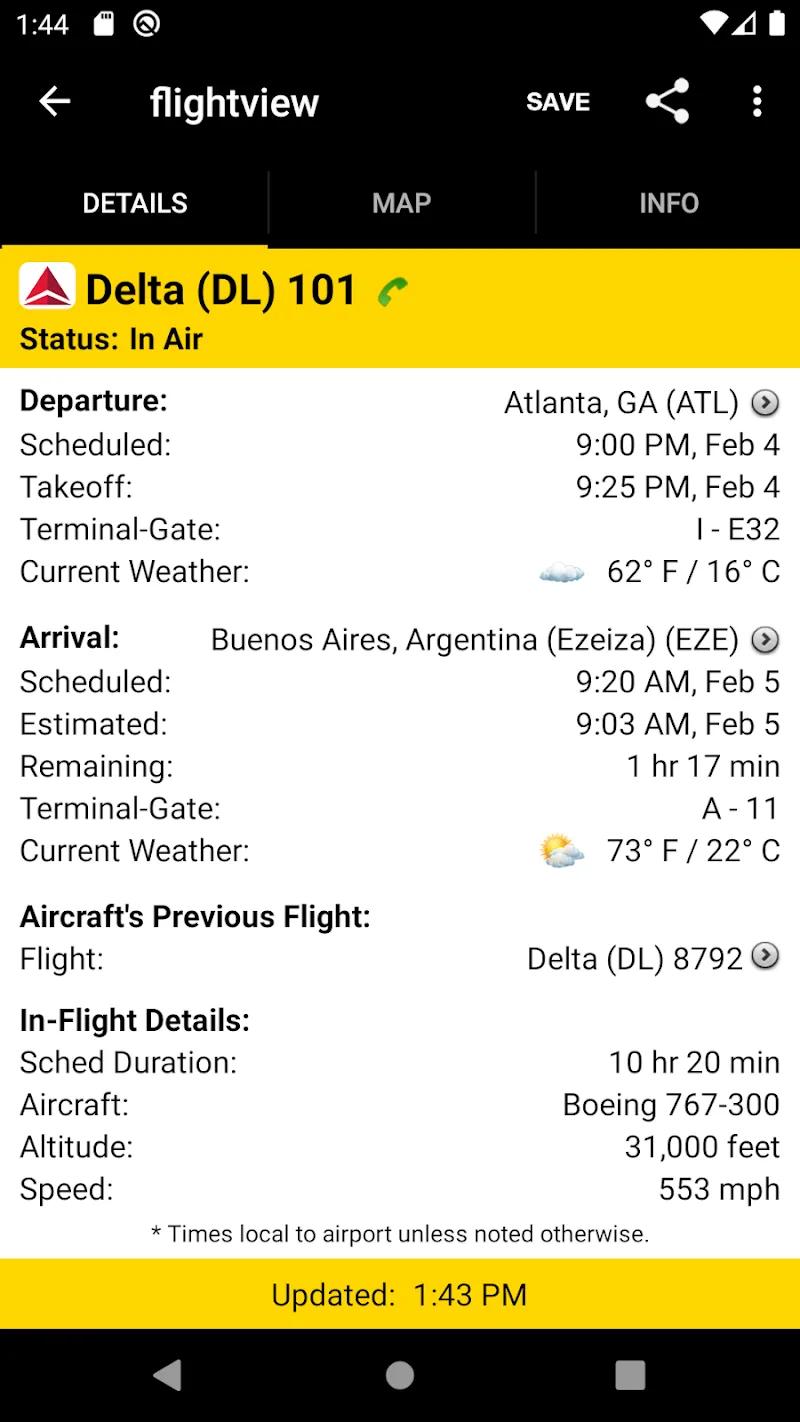Expand arrival details for Ezeiza EZE airport

[x=765, y=640]
